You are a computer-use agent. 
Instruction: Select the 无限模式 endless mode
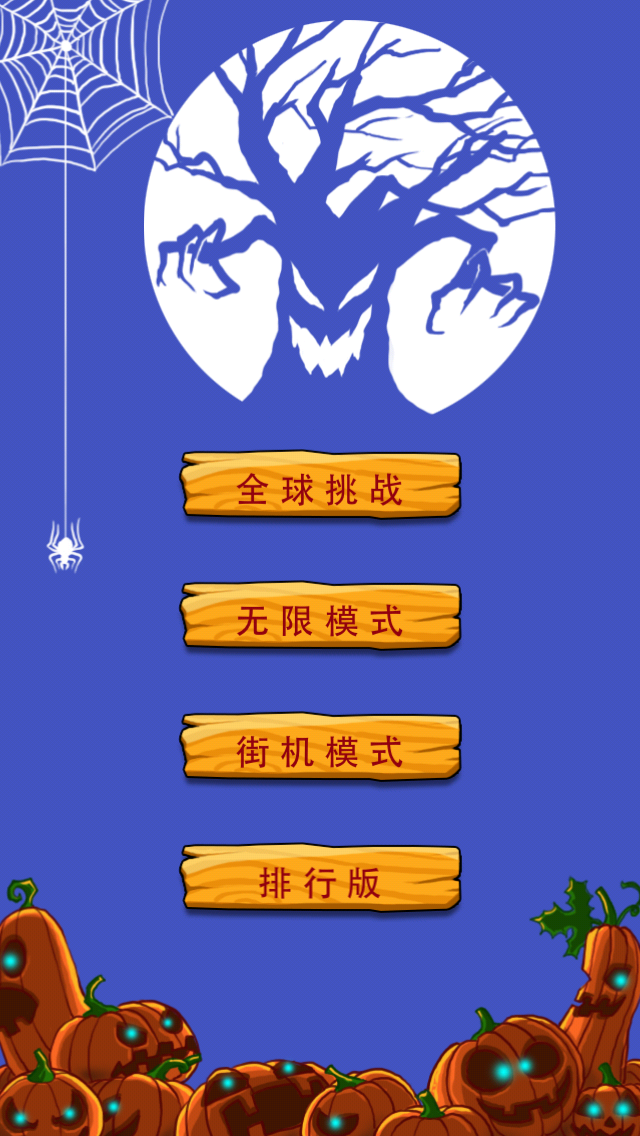(320, 618)
